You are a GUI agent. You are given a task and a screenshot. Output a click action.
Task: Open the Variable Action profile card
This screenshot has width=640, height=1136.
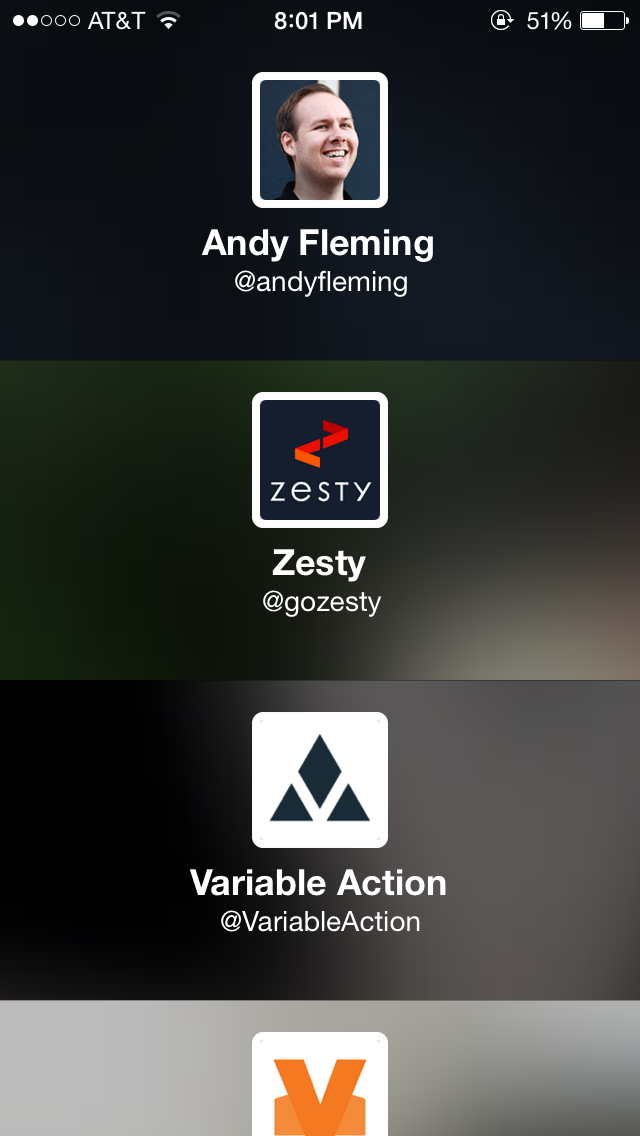click(x=320, y=840)
